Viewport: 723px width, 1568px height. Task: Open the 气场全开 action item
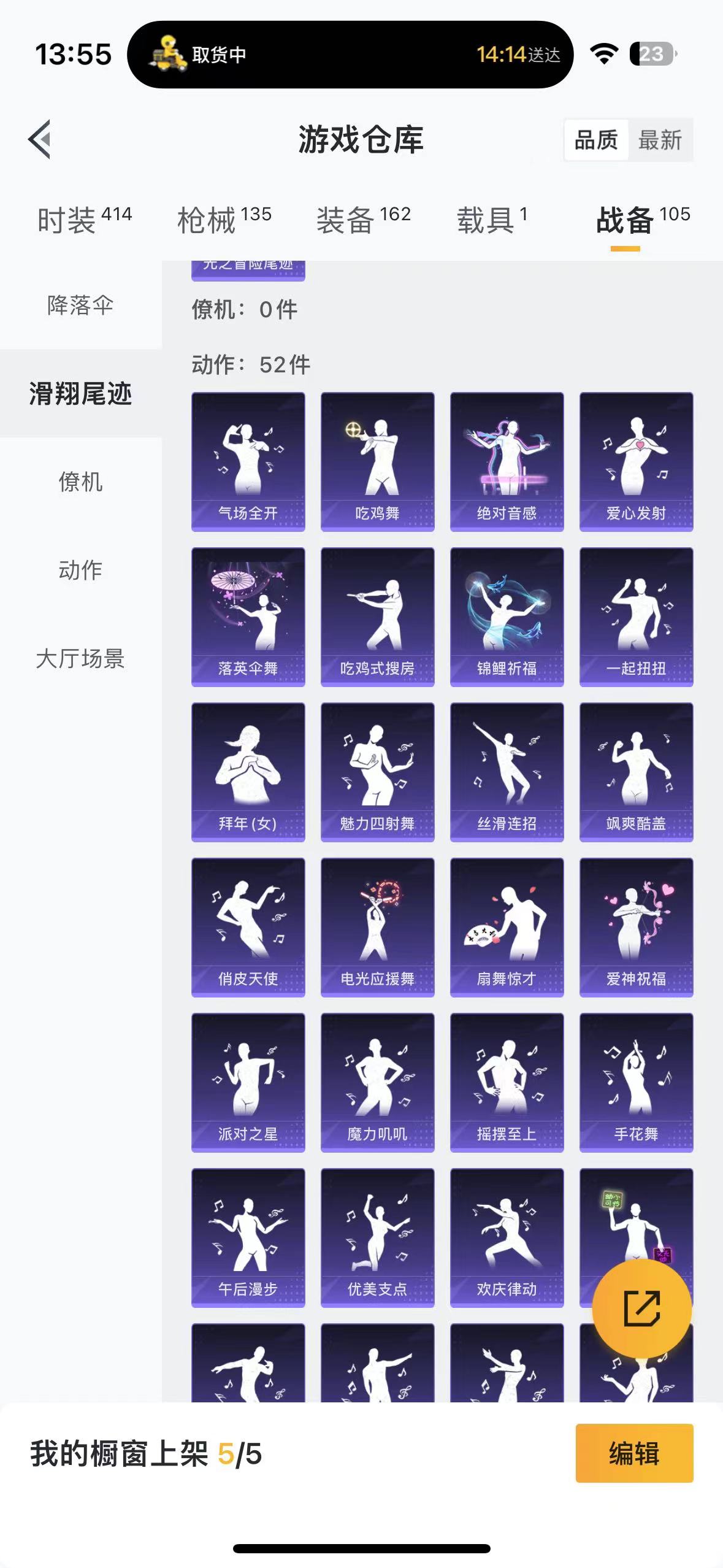point(248,462)
